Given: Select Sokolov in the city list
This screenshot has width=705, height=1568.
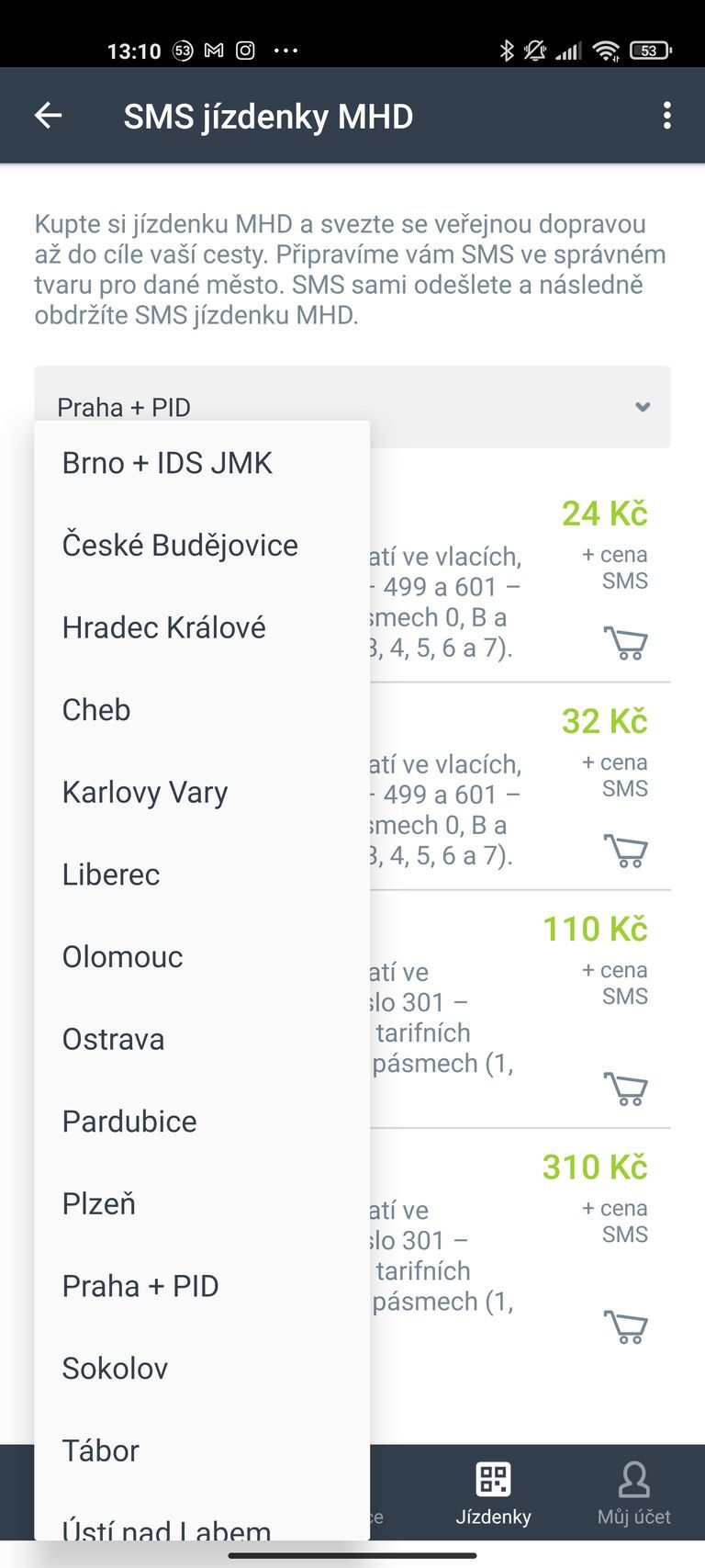Looking at the screenshot, I should (114, 1368).
